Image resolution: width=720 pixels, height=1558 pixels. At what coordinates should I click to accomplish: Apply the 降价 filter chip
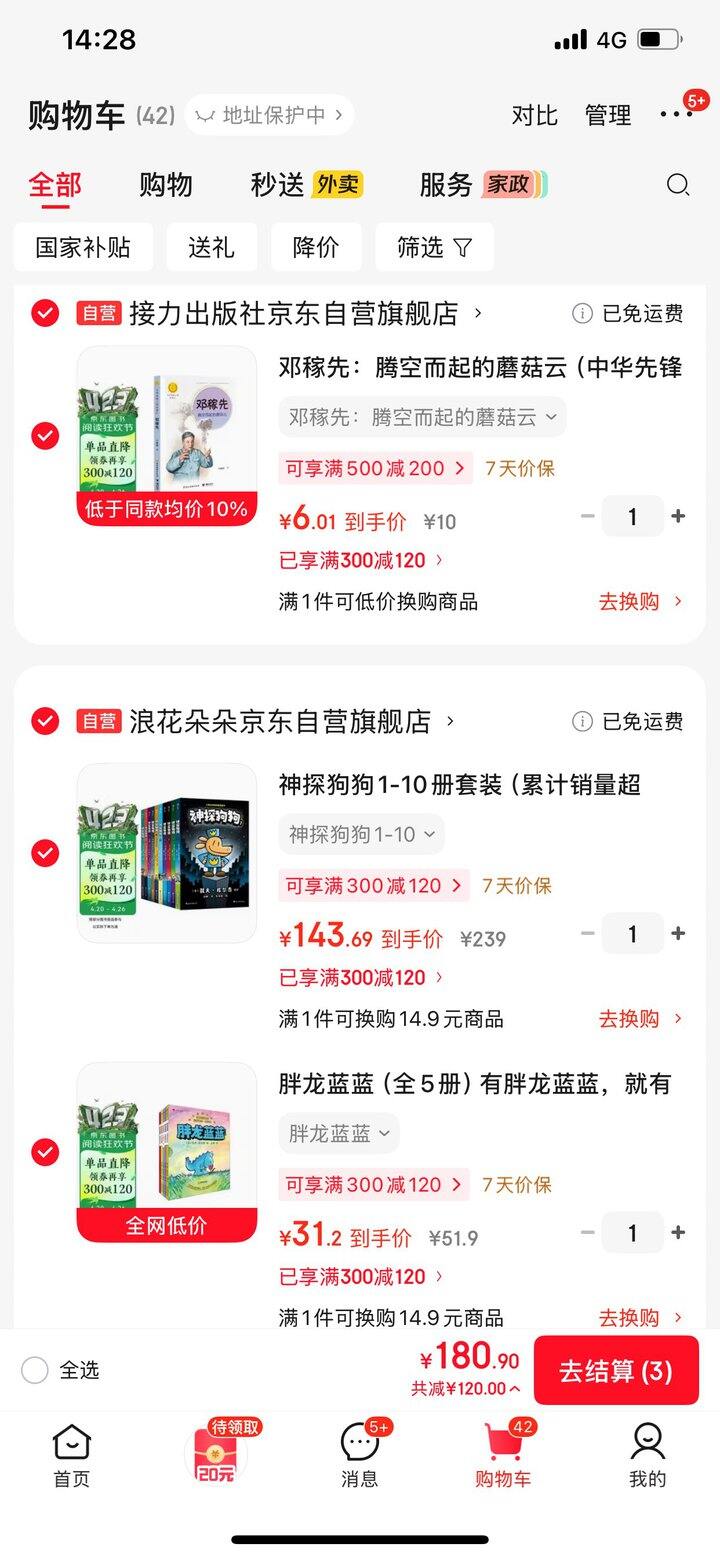pyautogui.click(x=316, y=247)
